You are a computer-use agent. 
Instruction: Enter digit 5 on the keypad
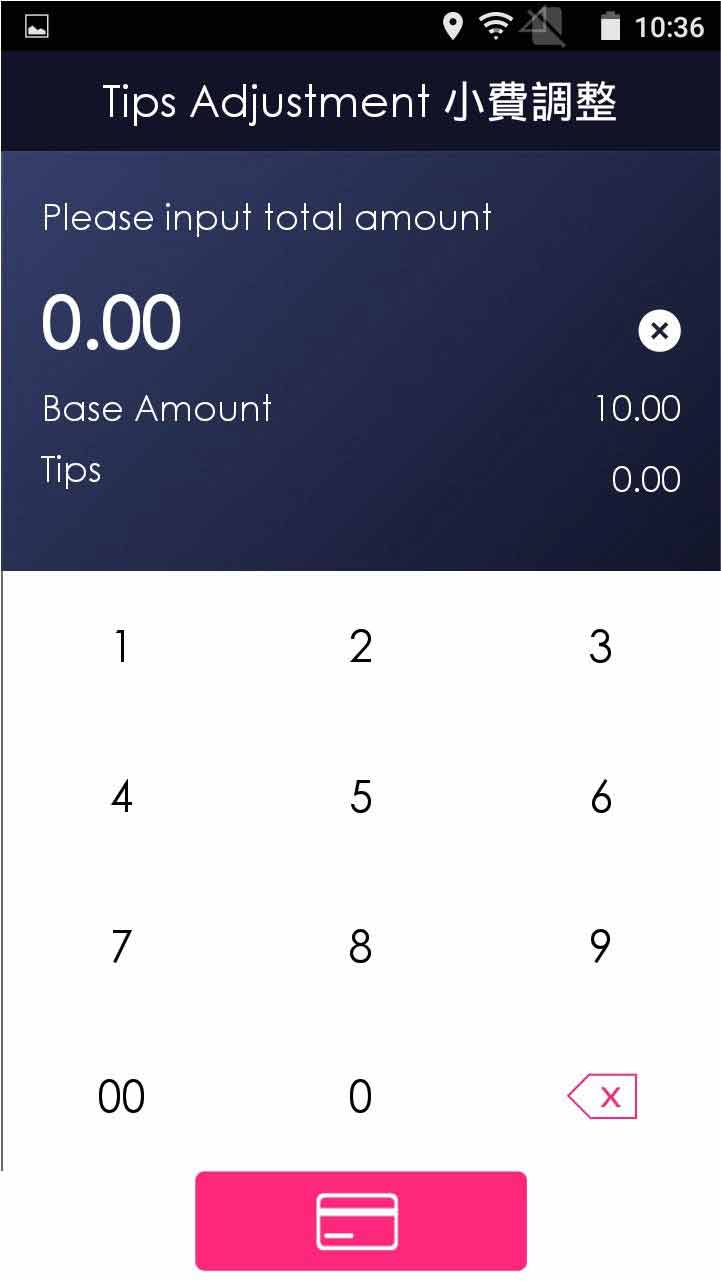[x=361, y=797]
